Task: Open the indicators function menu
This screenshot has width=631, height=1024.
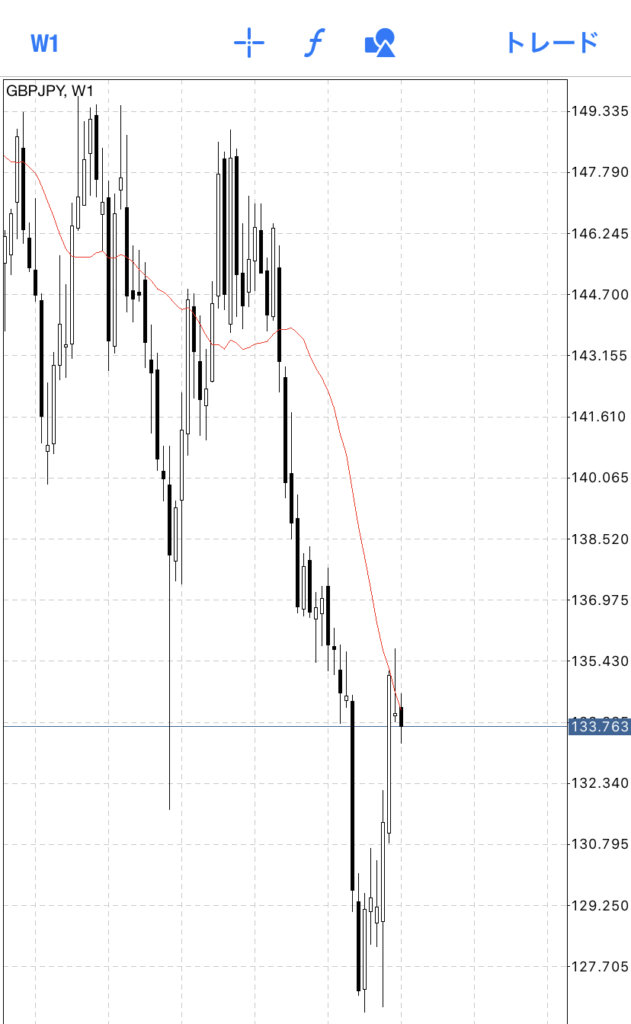Action: click(x=314, y=43)
